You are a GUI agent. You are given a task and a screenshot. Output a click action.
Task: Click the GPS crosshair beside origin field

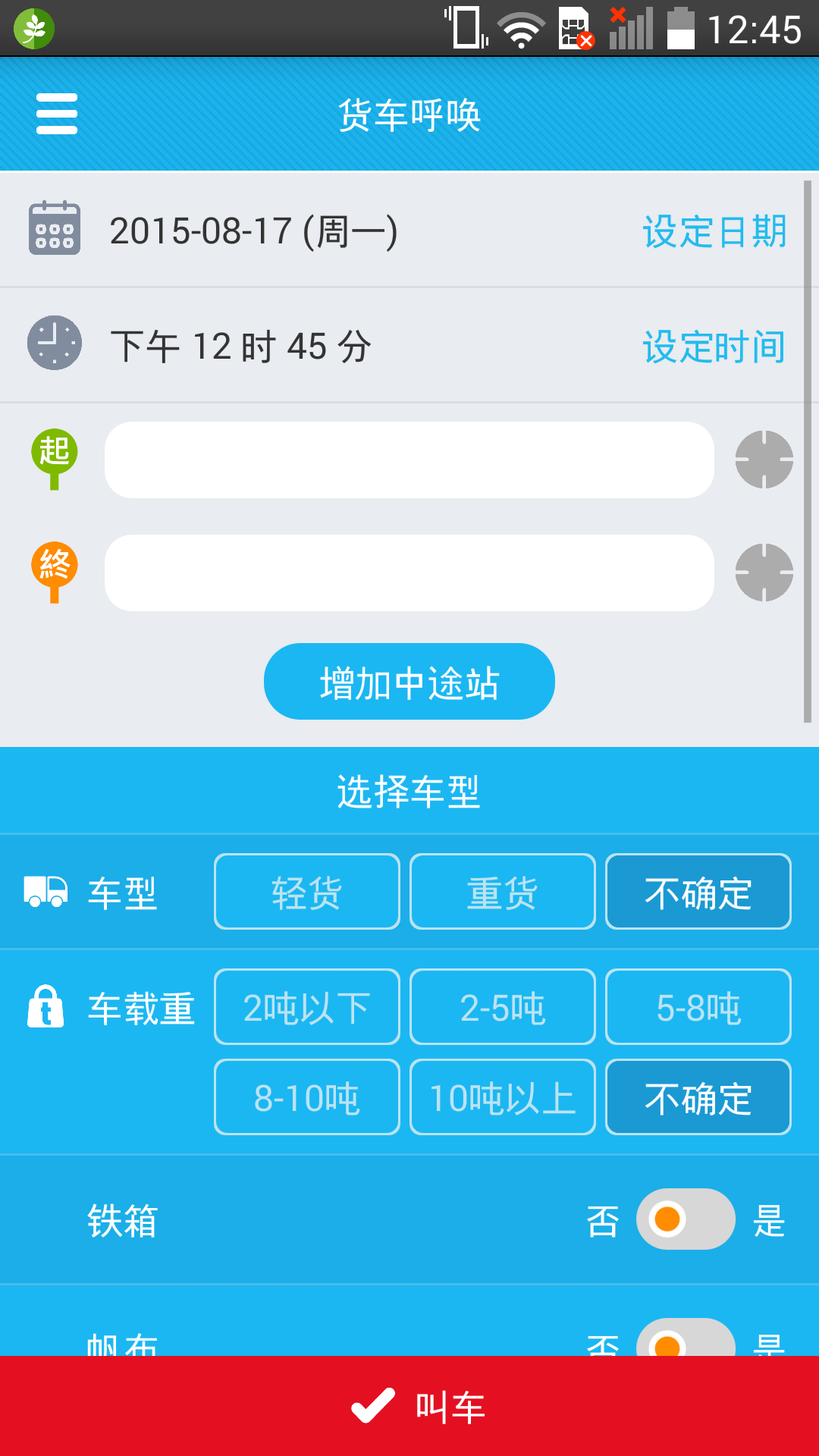pos(764,458)
